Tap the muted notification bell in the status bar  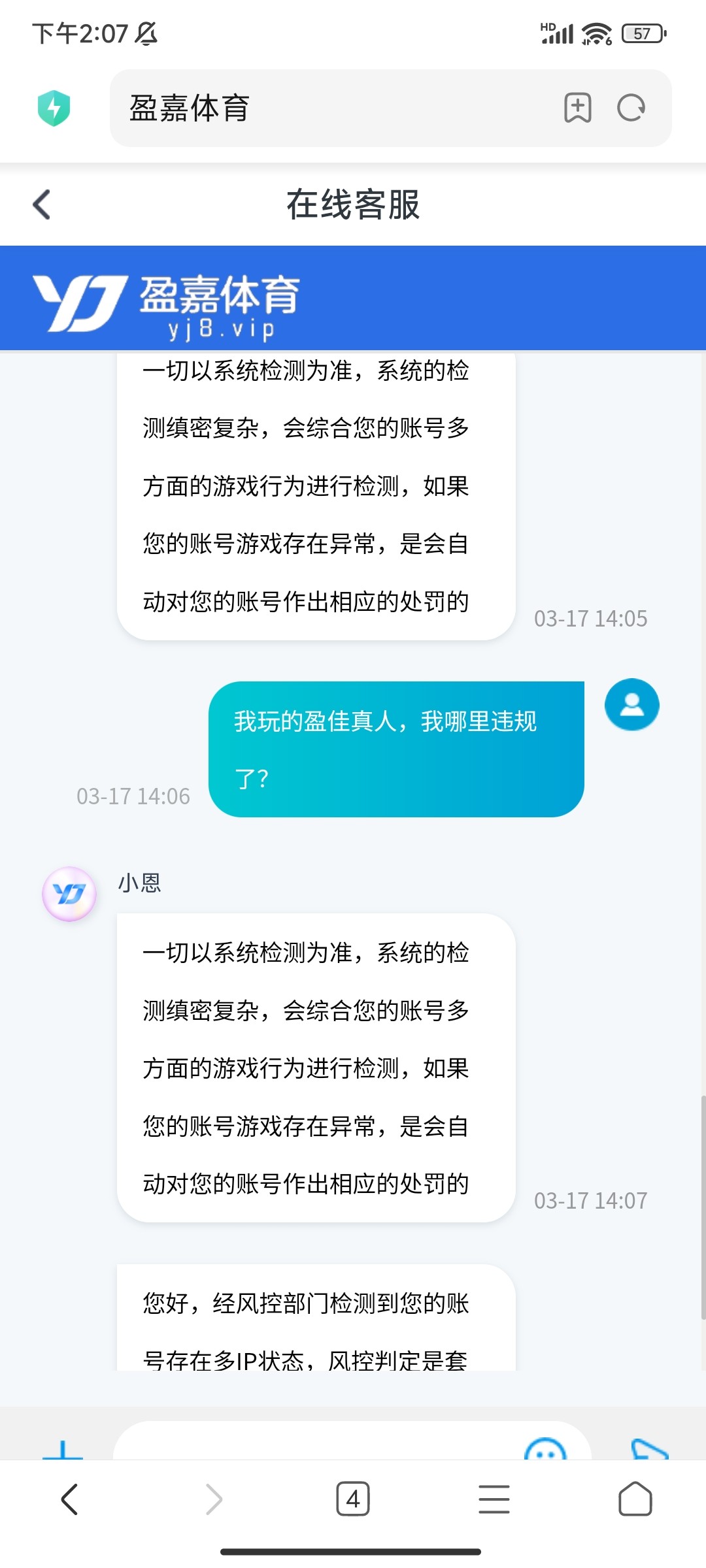coord(145,35)
